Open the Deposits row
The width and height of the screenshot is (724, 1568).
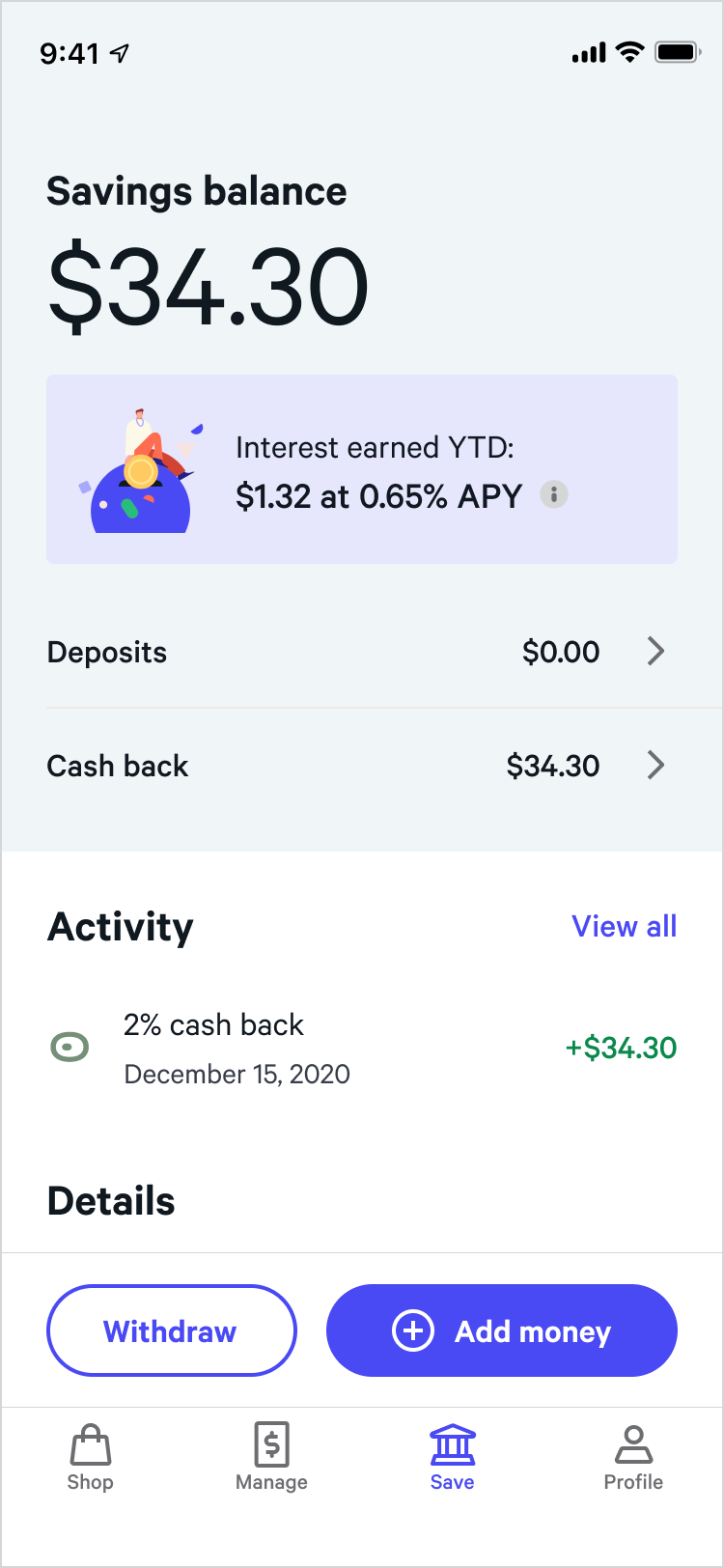361,652
